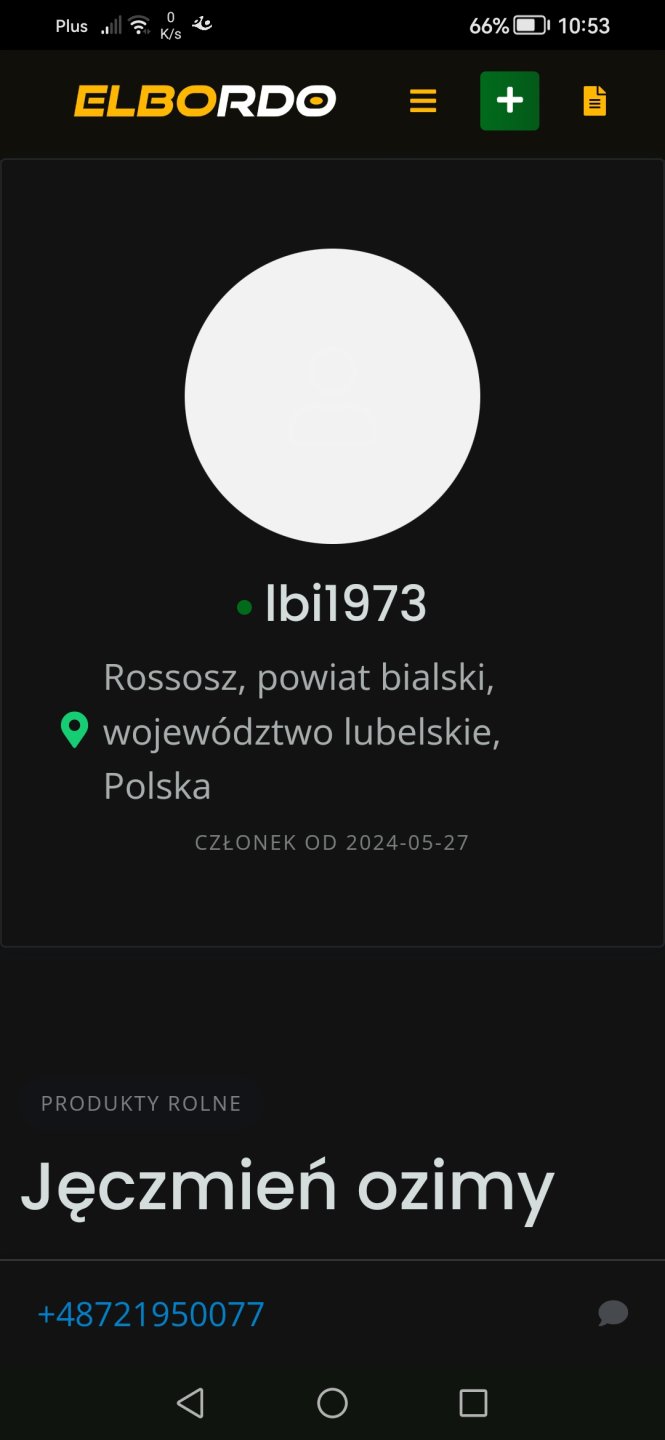Call the phone number +48721950077
Image resolution: width=665 pixels, height=1440 pixels.
(151, 1314)
